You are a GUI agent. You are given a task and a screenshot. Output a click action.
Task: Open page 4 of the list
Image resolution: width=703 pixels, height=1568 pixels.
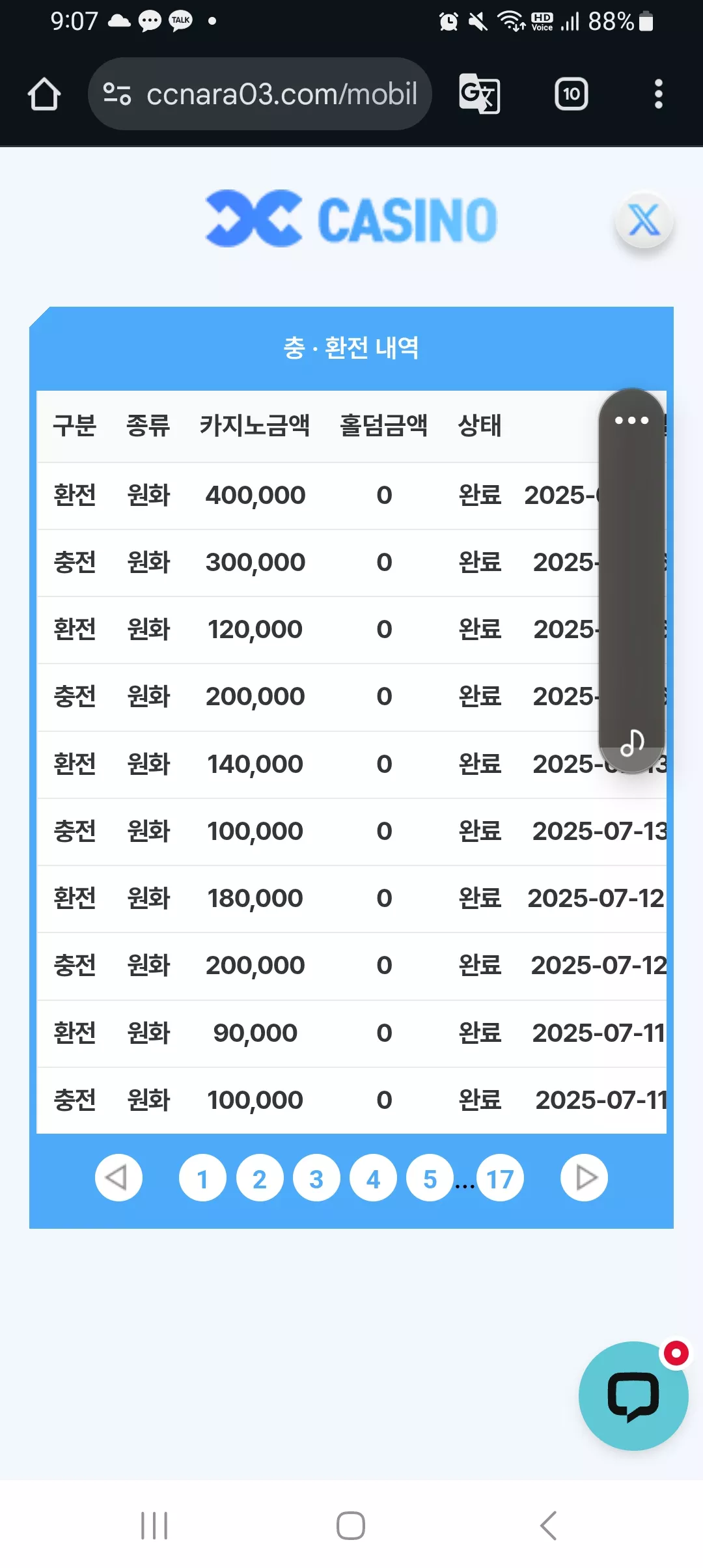pos(373,1178)
